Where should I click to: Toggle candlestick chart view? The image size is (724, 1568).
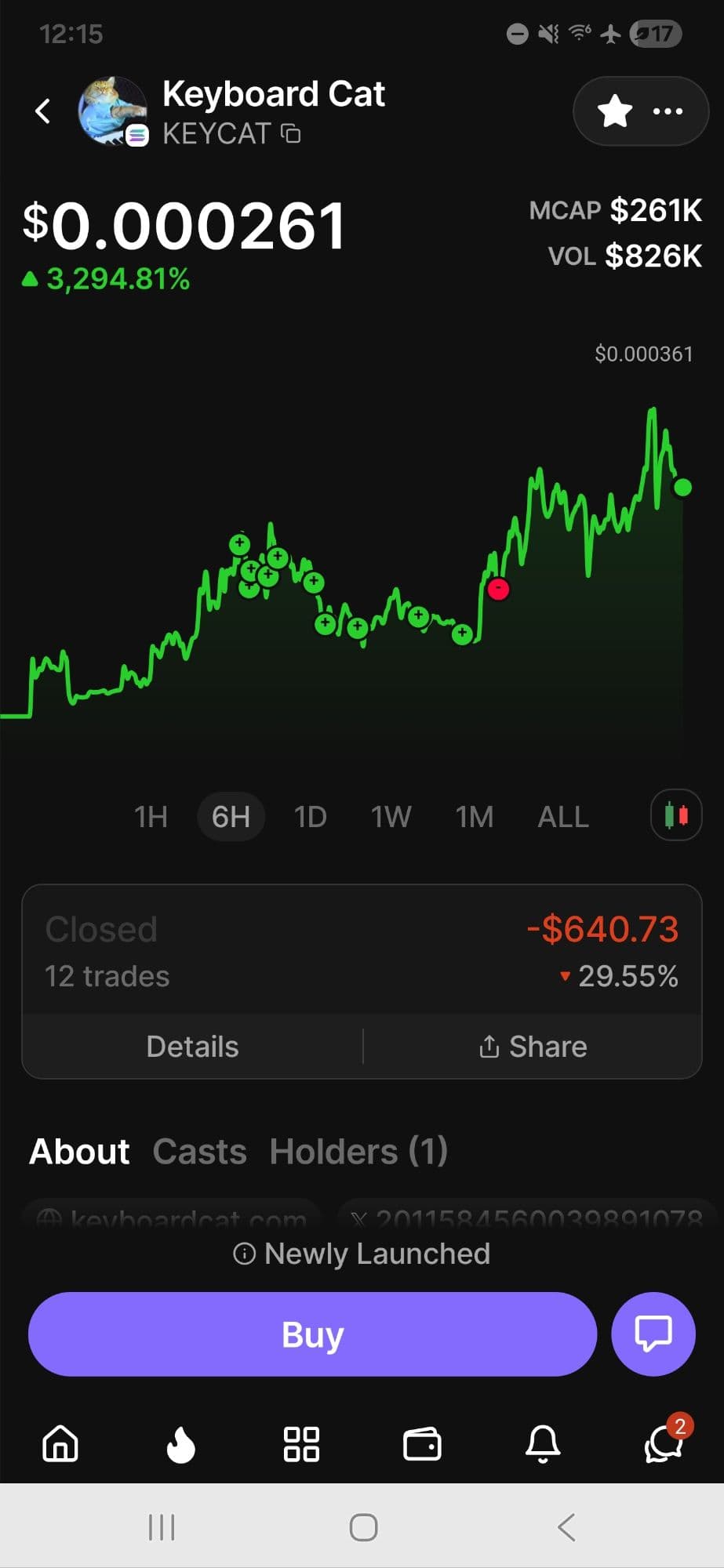pos(676,815)
